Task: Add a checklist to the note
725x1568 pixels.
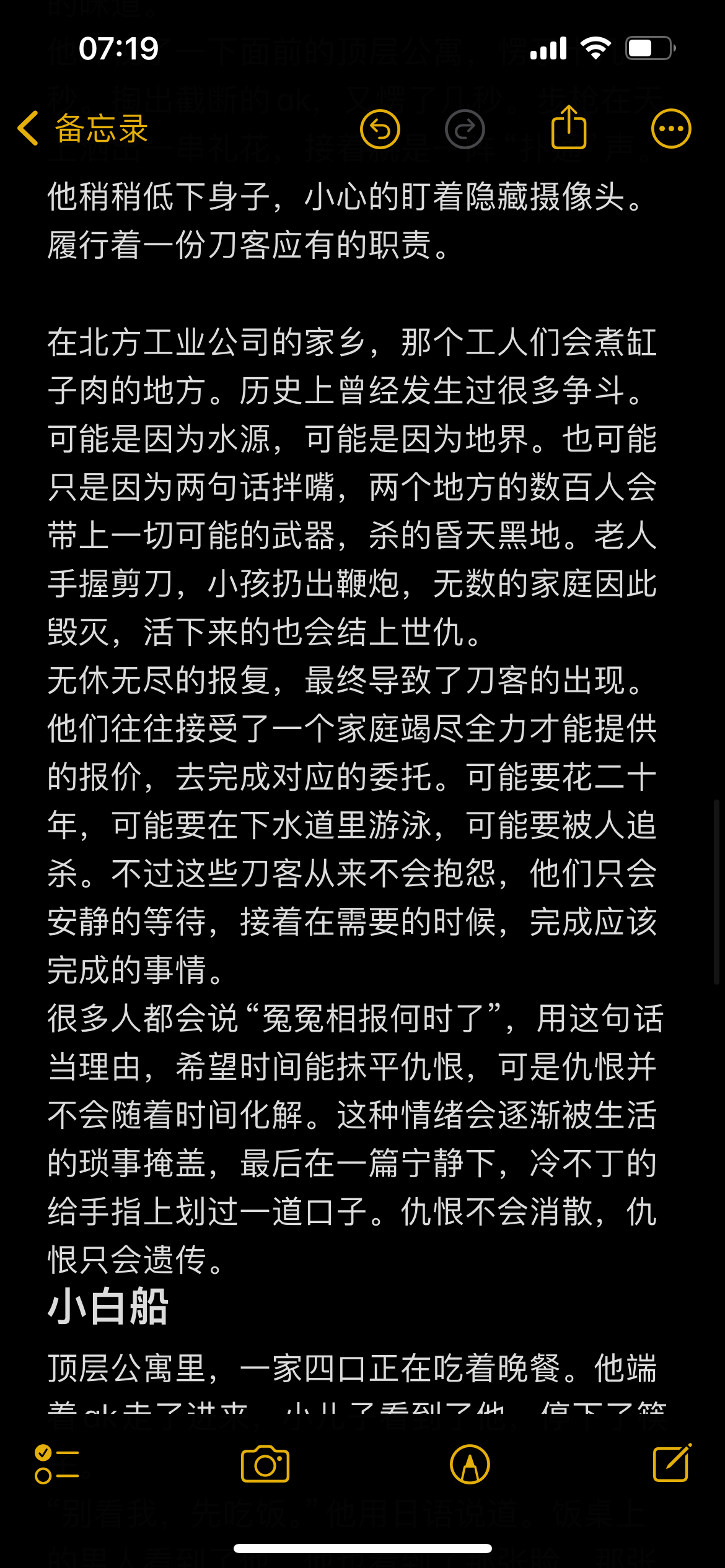Action: tap(56, 1465)
